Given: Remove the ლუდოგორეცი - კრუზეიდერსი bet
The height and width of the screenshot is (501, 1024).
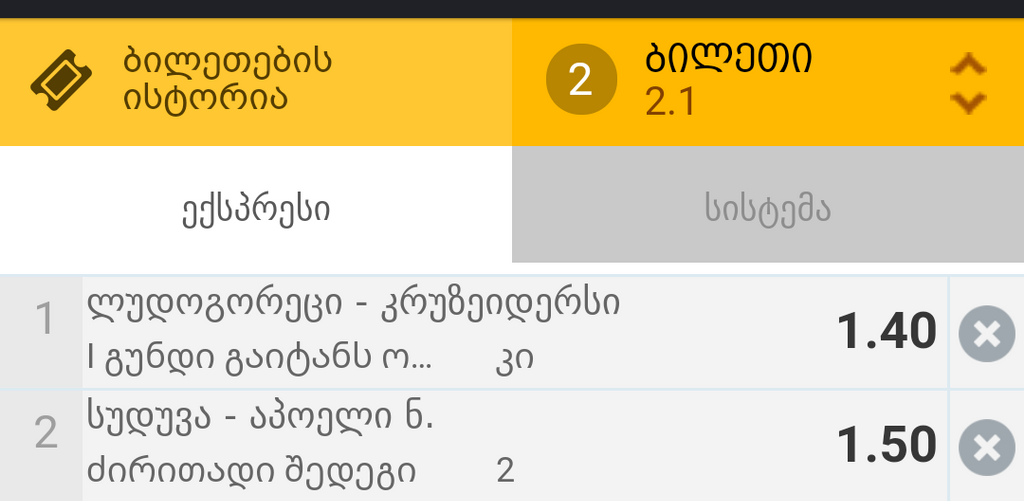Looking at the screenshot, I should [x=986, y=334].
